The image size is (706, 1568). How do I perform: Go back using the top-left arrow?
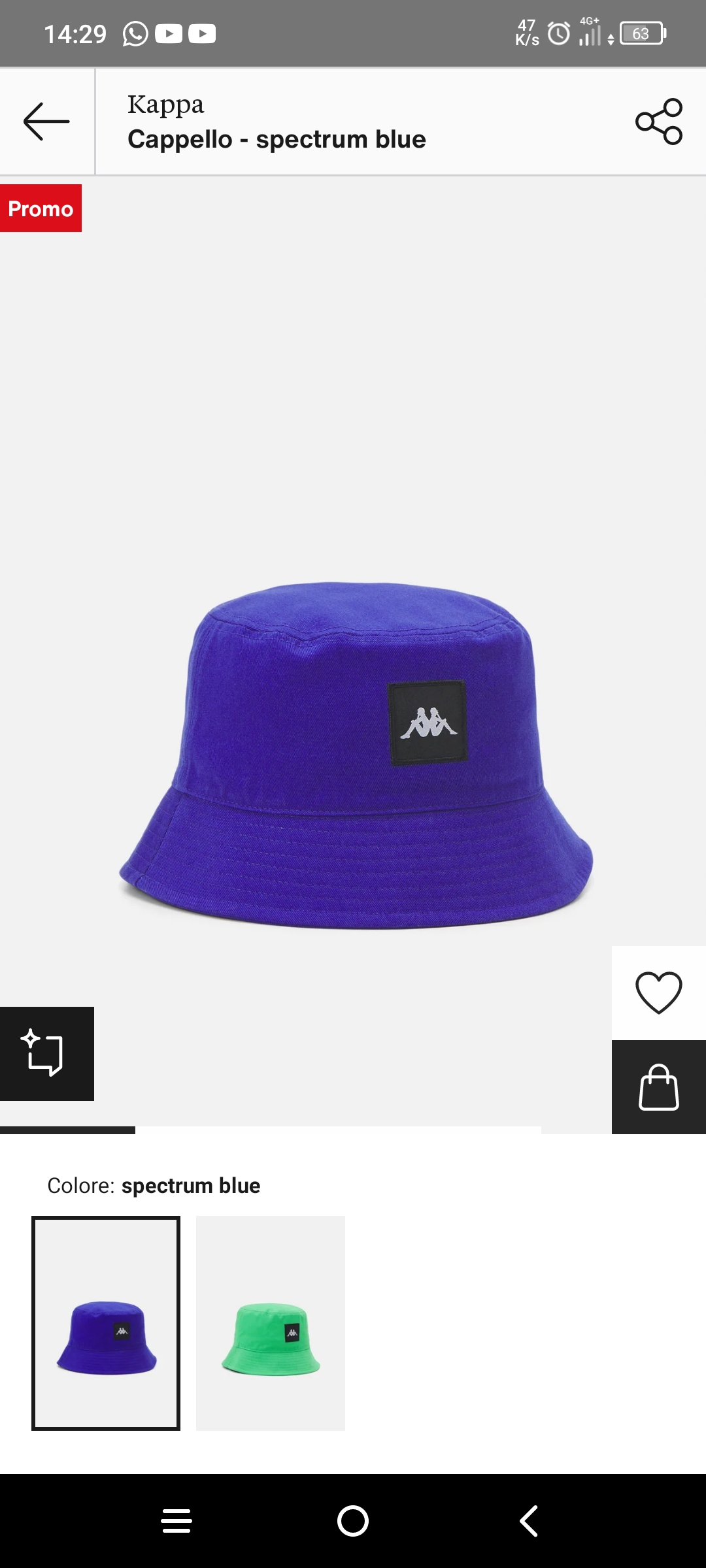46,122
